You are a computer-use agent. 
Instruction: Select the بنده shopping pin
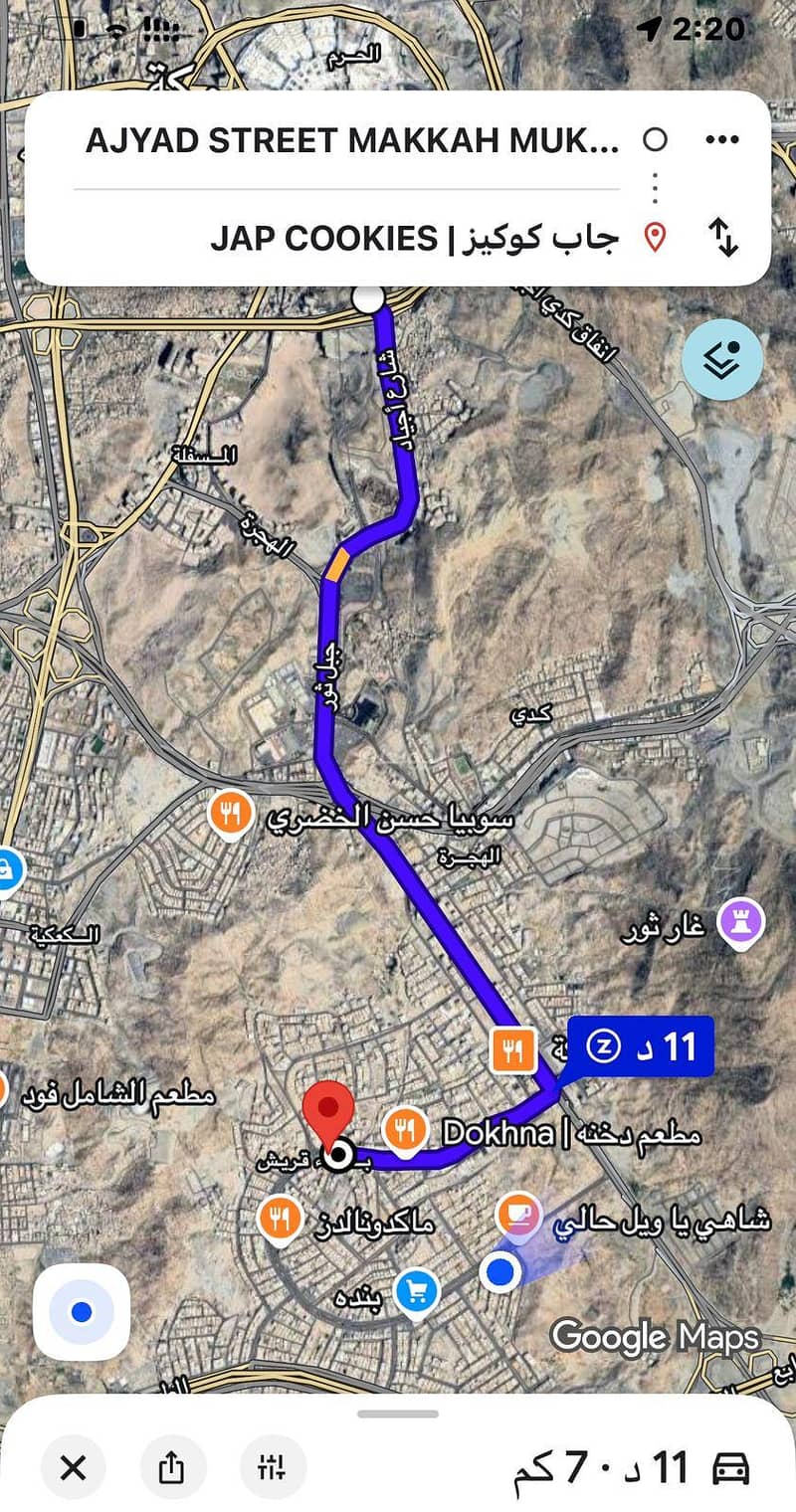(416, 1292)
